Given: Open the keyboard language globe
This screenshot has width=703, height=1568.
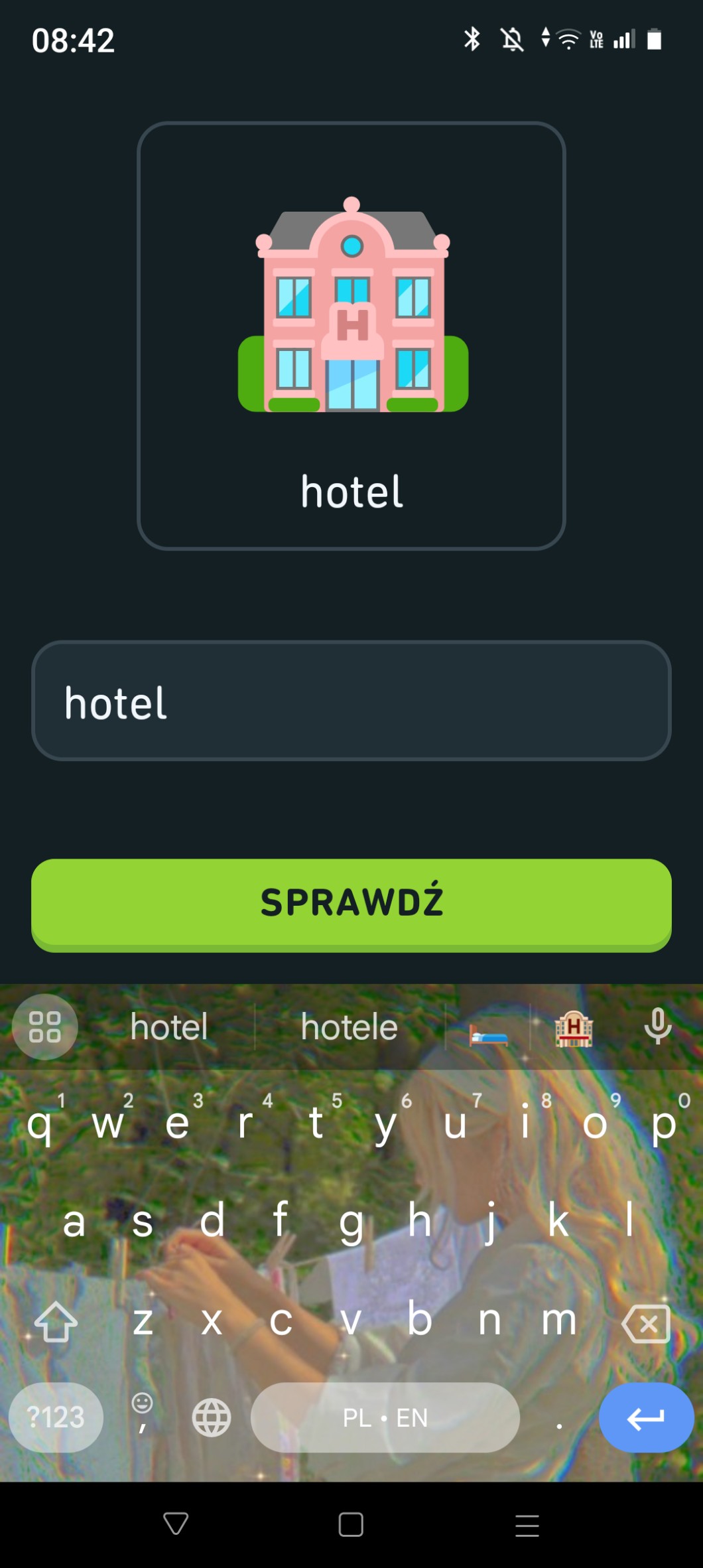Looking at the screenshot, I should pyautogui.click(x=212, y=1417).
